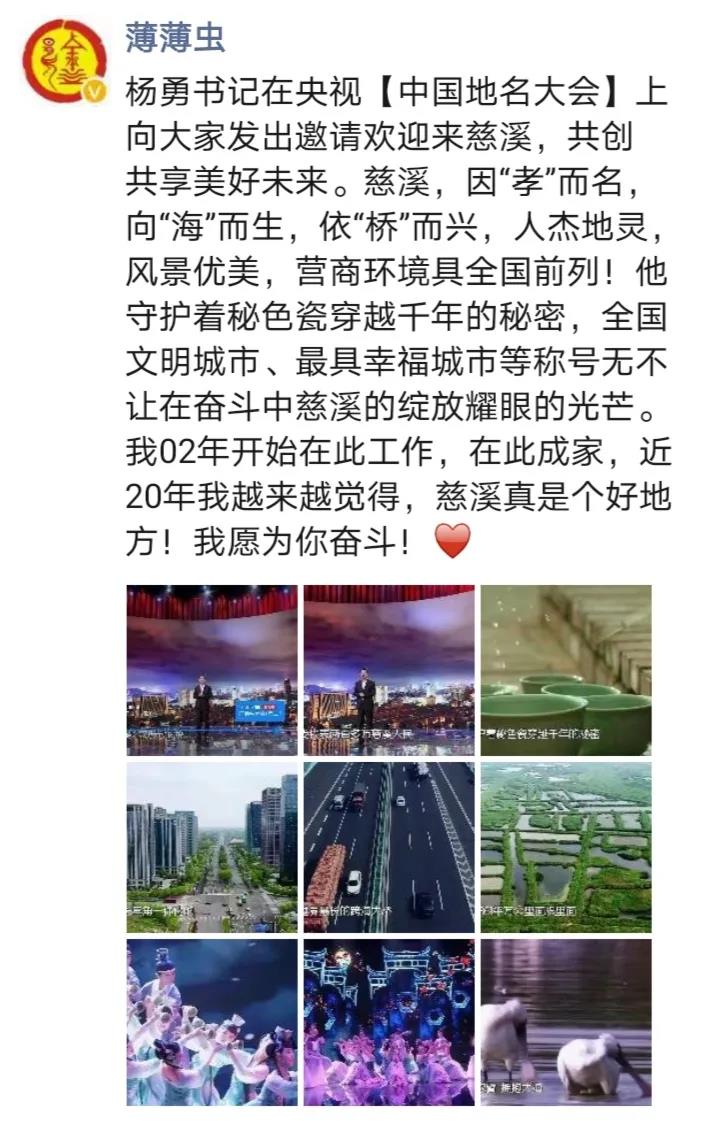Open the green celadon bowls photo
This screenshot has height=1121, width=708.
[566, 669]
